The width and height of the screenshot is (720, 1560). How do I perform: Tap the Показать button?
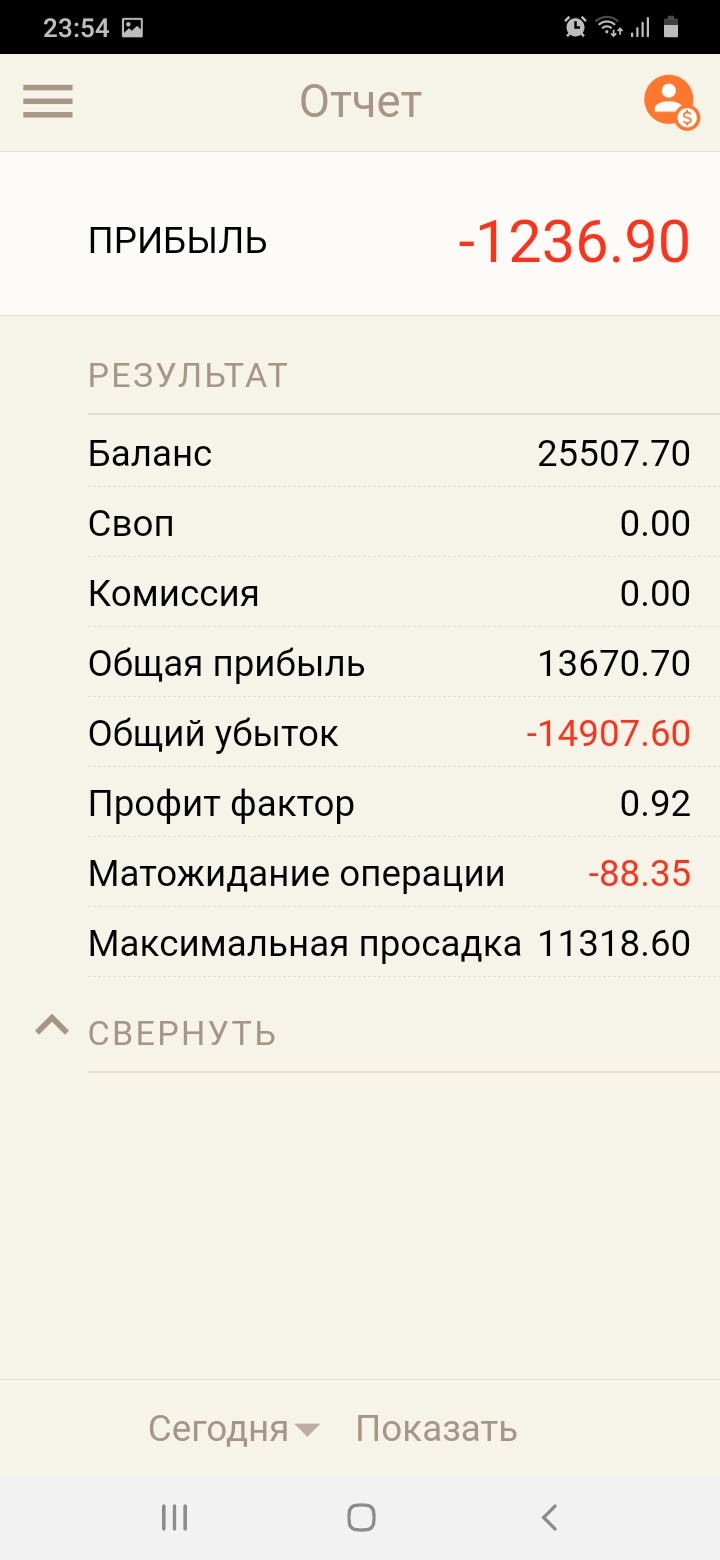click(436, 1429)
